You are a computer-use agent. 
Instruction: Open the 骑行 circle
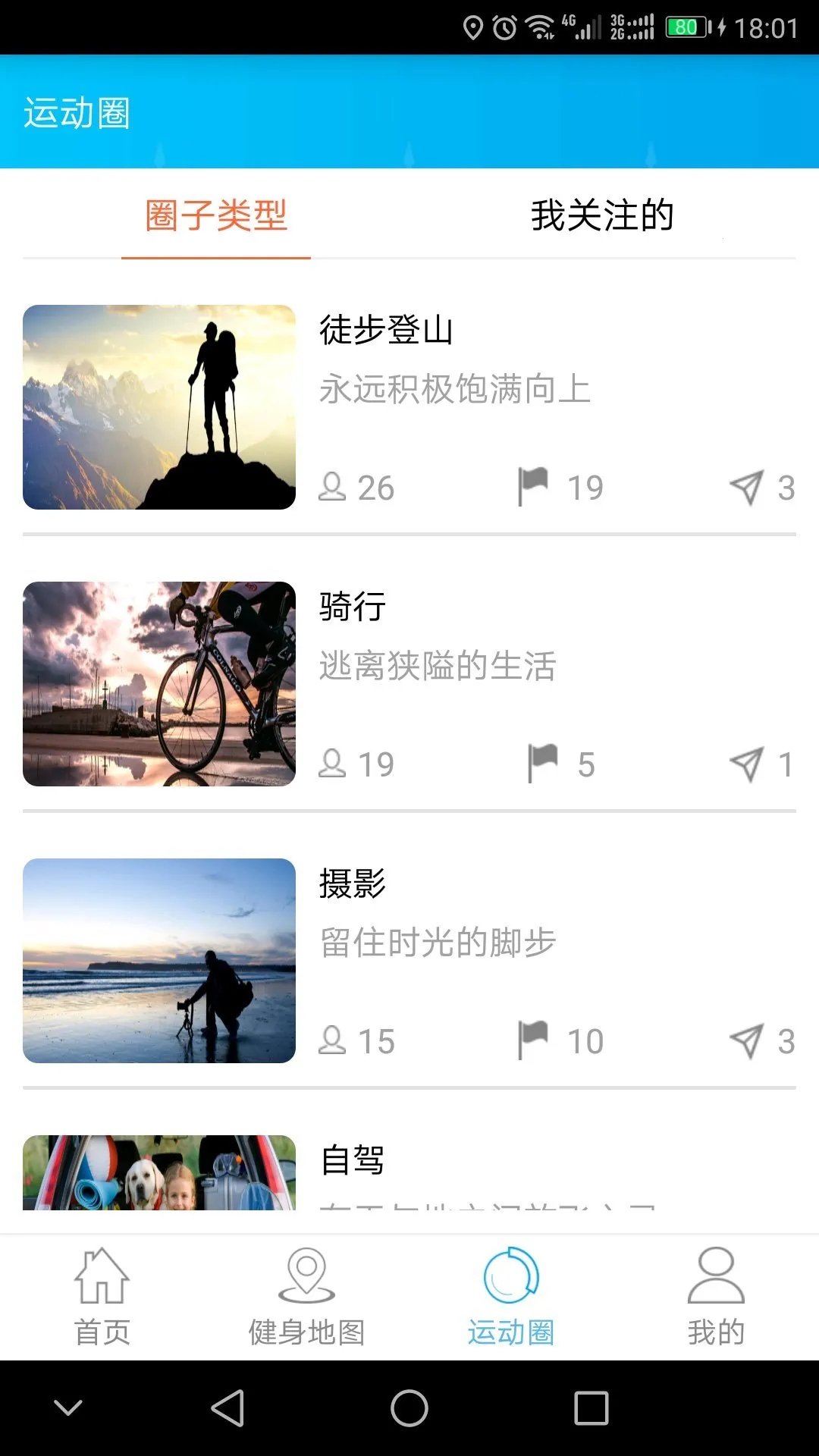[409, 684]
